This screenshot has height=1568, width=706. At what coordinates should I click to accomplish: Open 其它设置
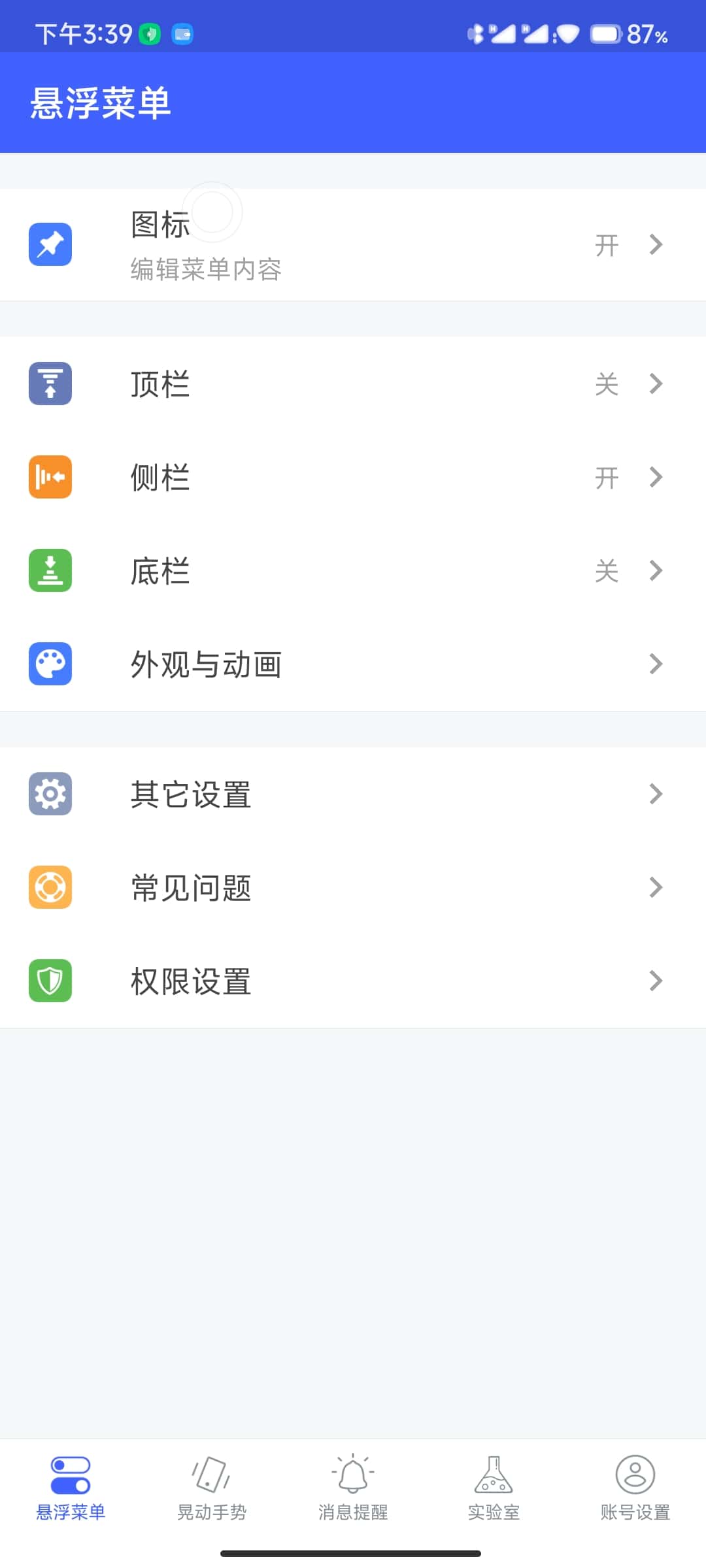point(353,794)
